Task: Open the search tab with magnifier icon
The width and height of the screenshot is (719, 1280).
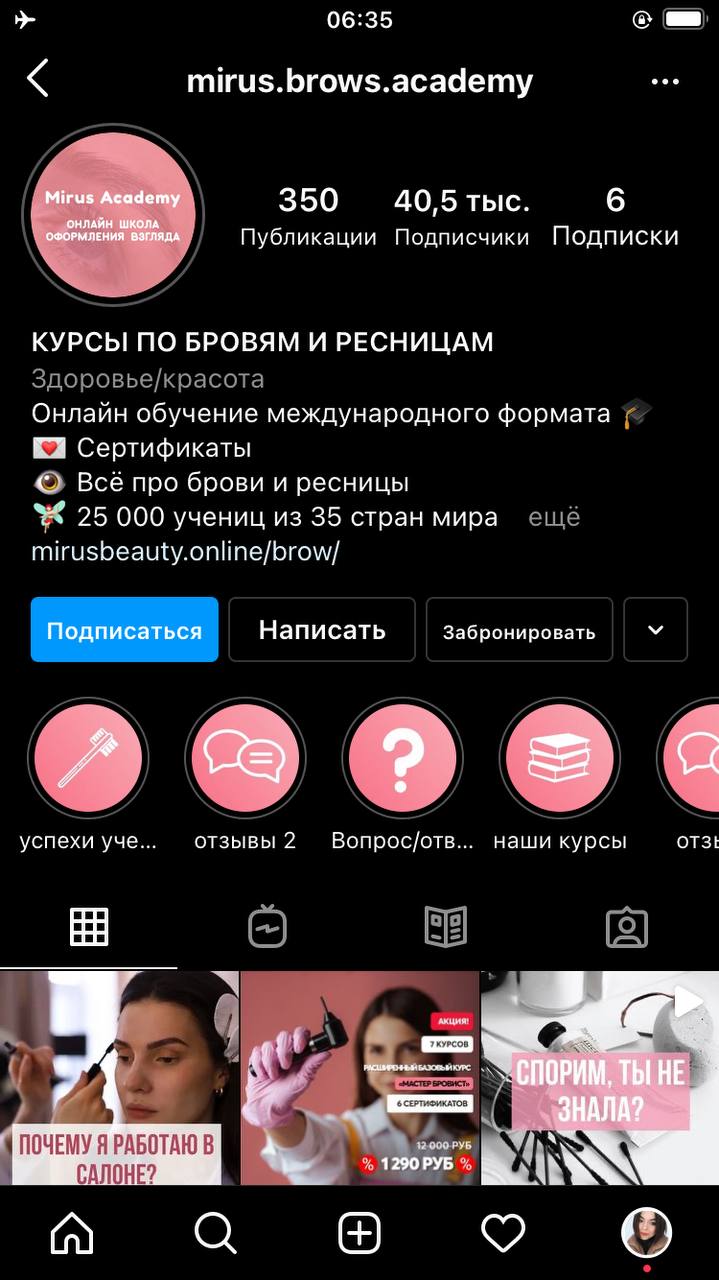Action: point(215,1233)
